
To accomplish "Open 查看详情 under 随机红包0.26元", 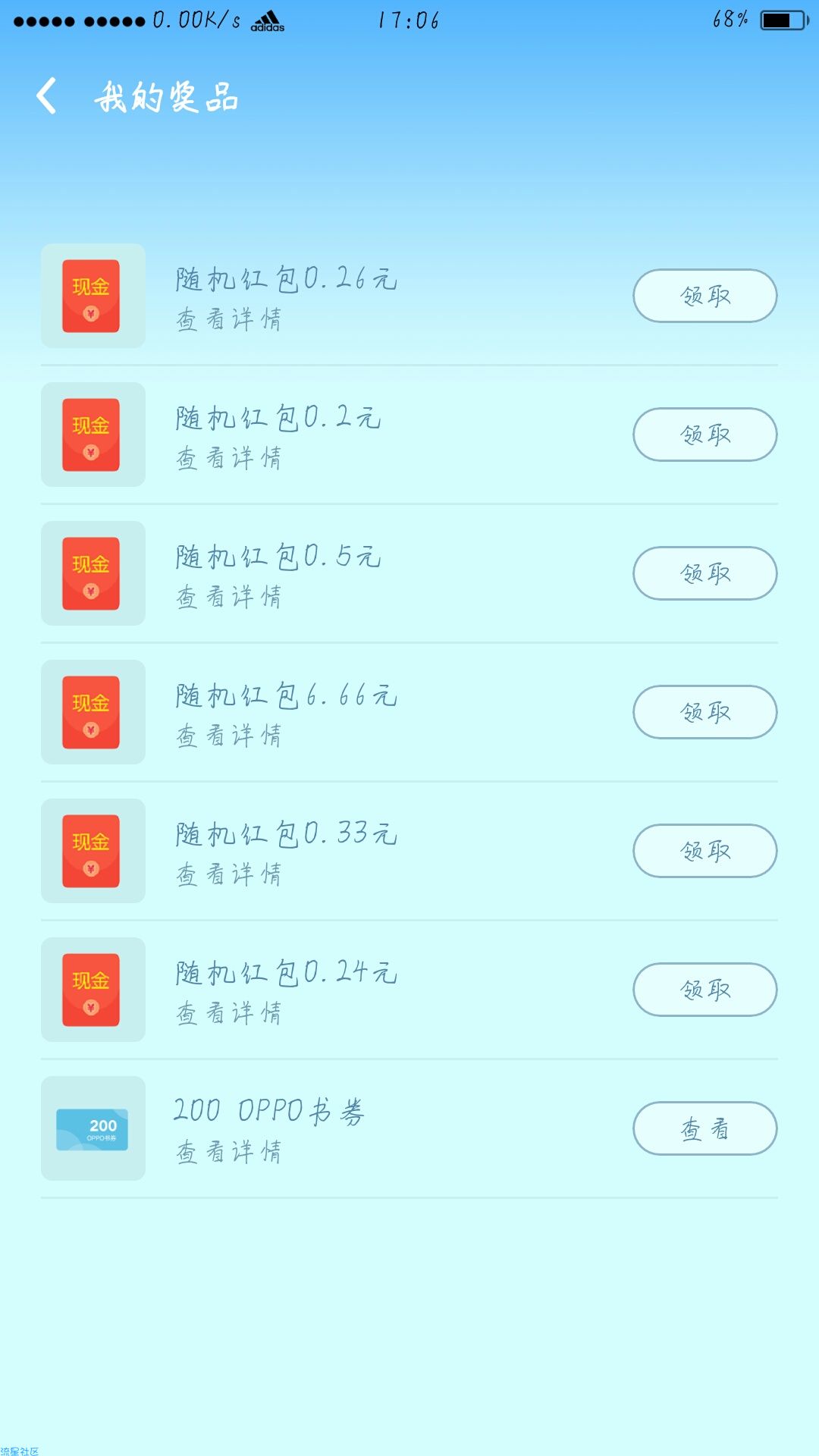I will (x=229, y=319).
